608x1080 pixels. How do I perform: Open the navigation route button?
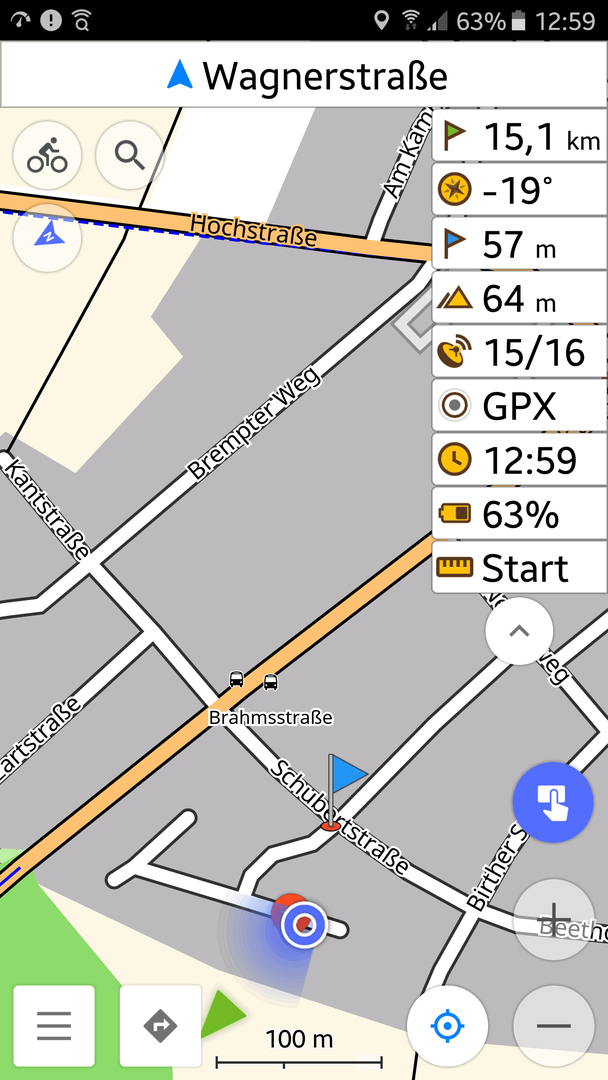160,1026
